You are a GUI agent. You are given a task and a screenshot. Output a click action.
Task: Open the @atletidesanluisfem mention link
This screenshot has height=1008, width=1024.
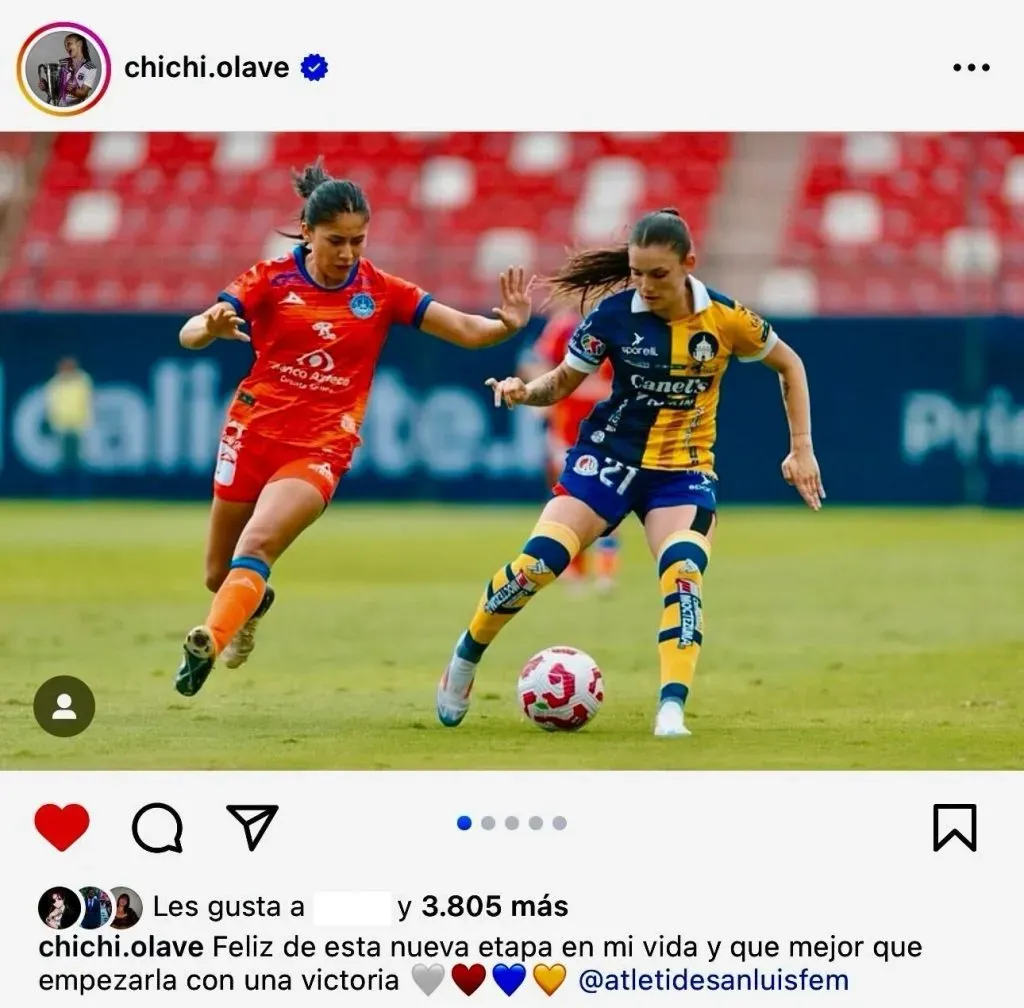(713, 979)
